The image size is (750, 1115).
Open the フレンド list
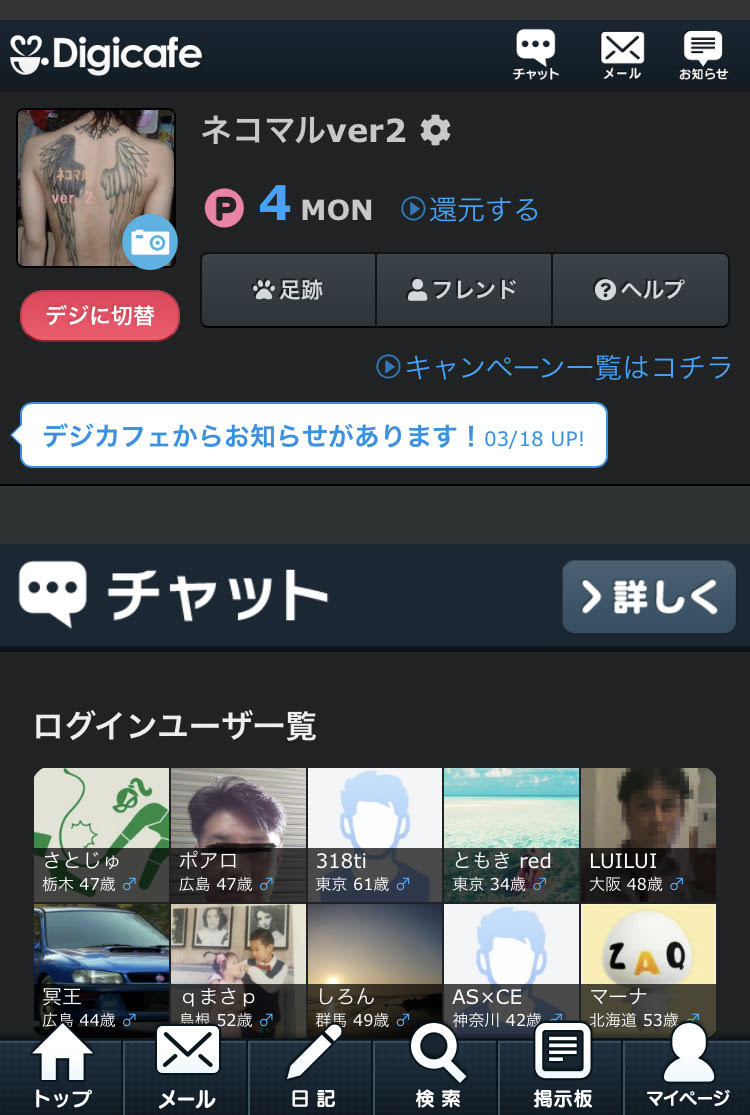(x=463, y=290)
